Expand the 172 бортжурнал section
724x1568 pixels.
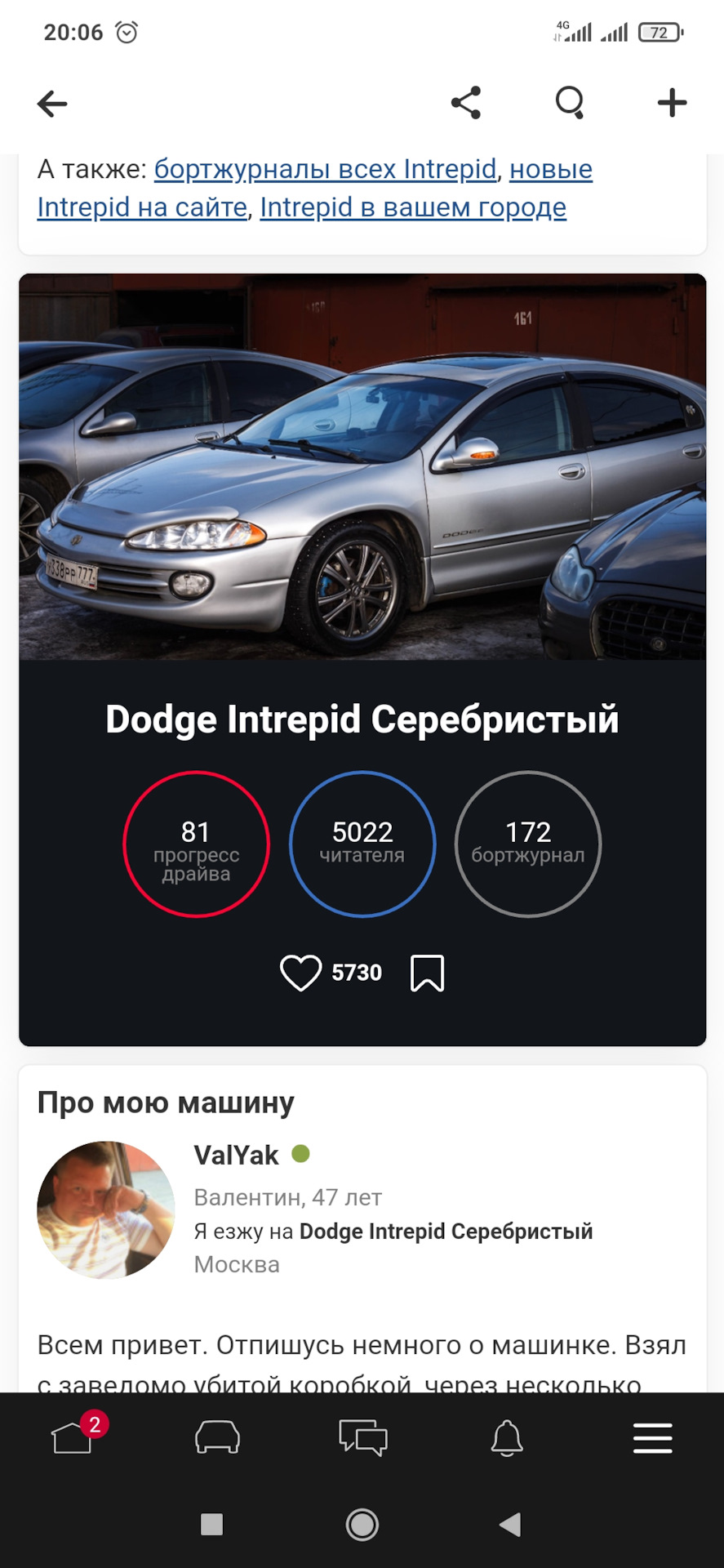coord(527,845)
